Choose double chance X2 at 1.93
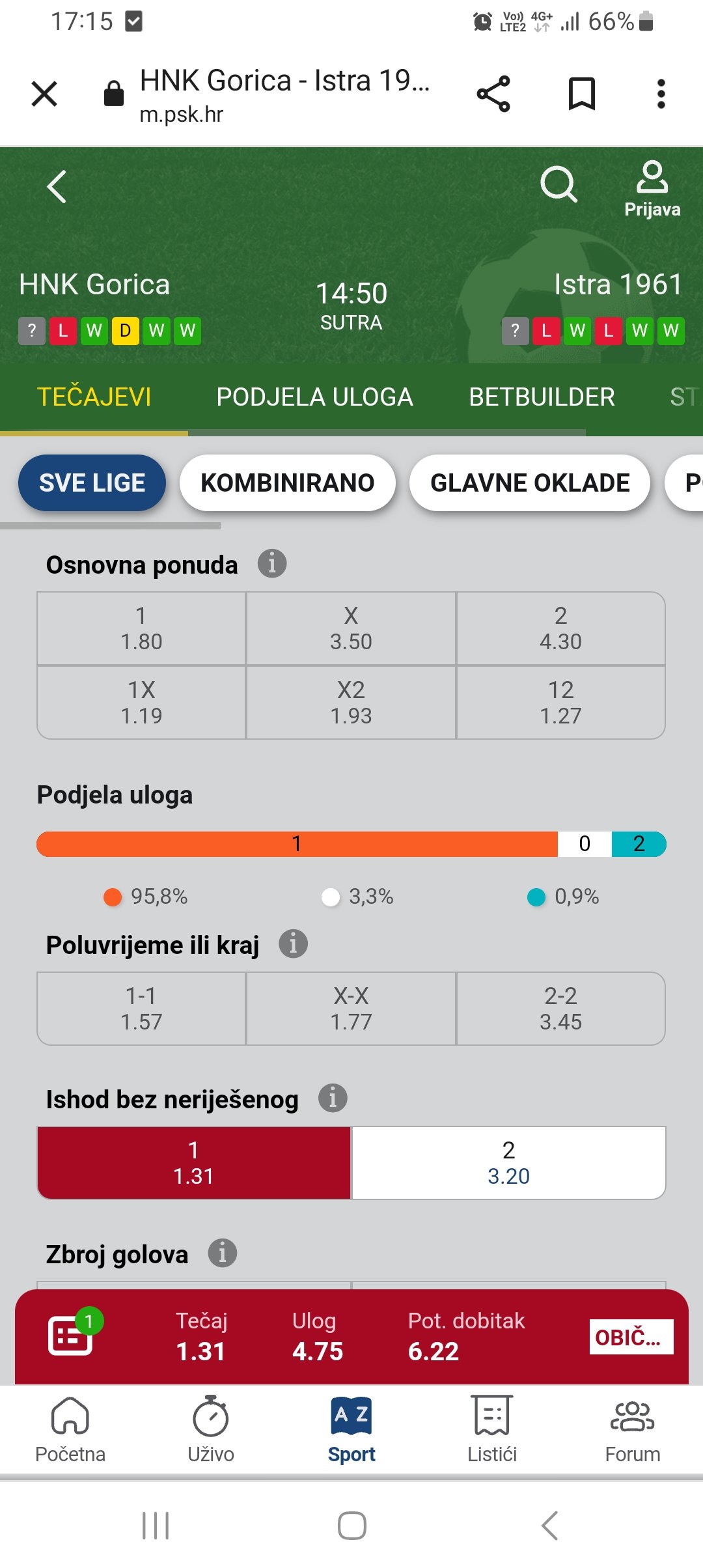The height and width of the screenshot is (1568, 703). (351, 703)
